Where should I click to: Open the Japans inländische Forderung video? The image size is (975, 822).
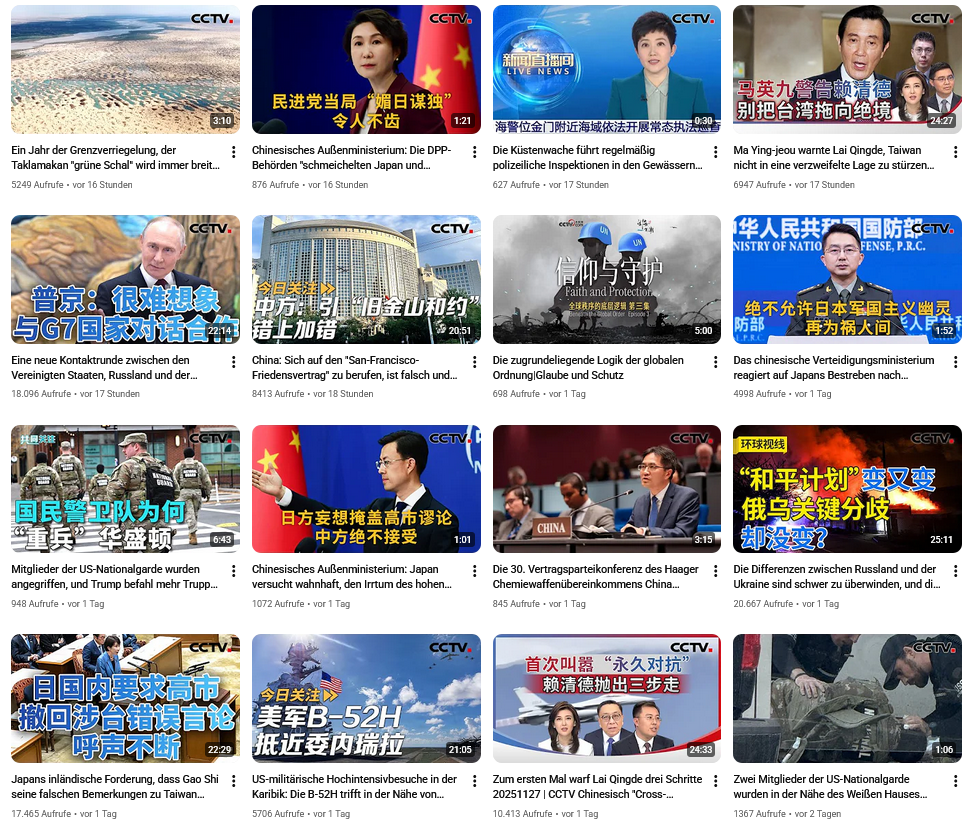point(125,698)
